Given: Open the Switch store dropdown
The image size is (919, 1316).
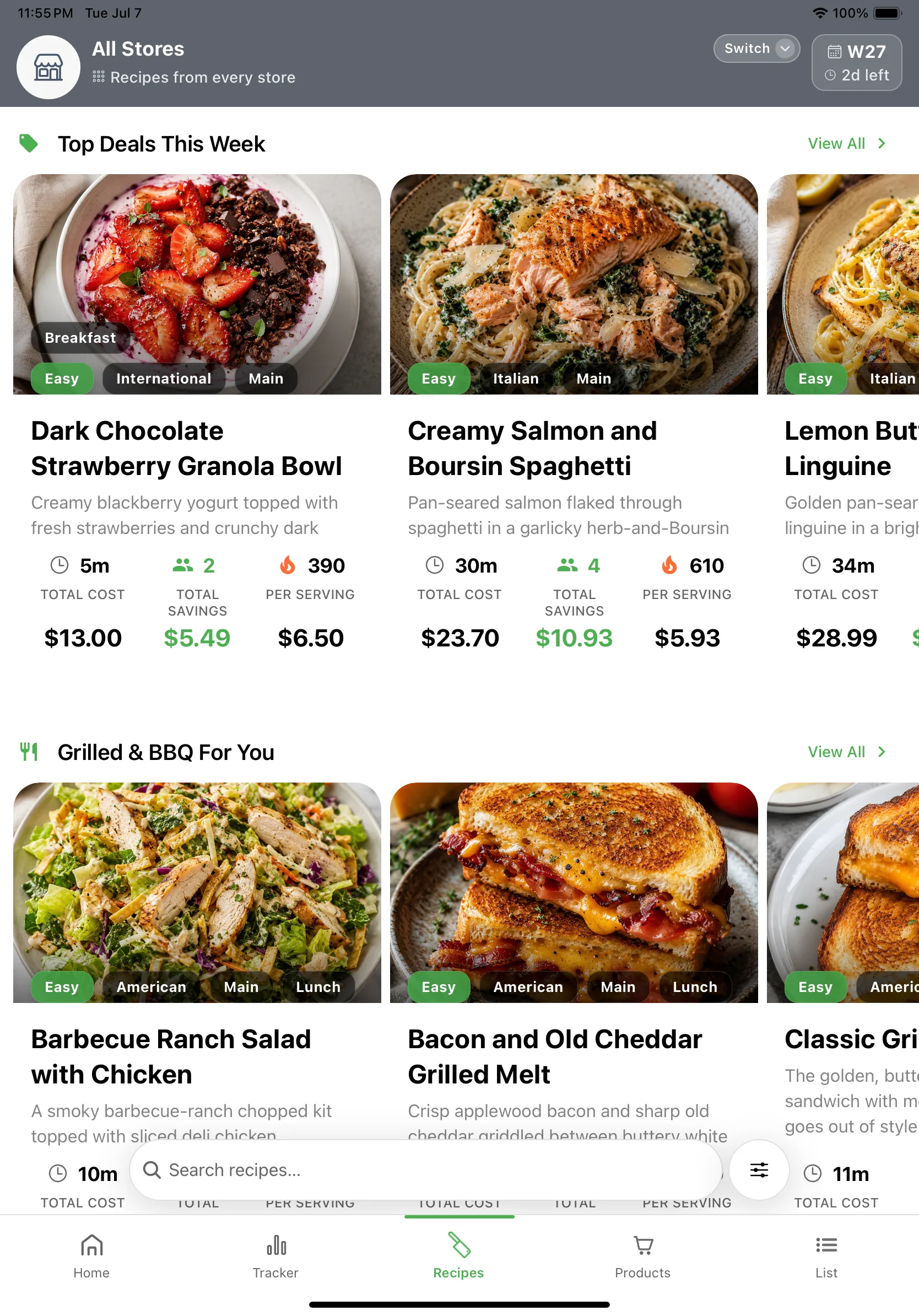Looking at the screenshot, I should coord(756,48).
